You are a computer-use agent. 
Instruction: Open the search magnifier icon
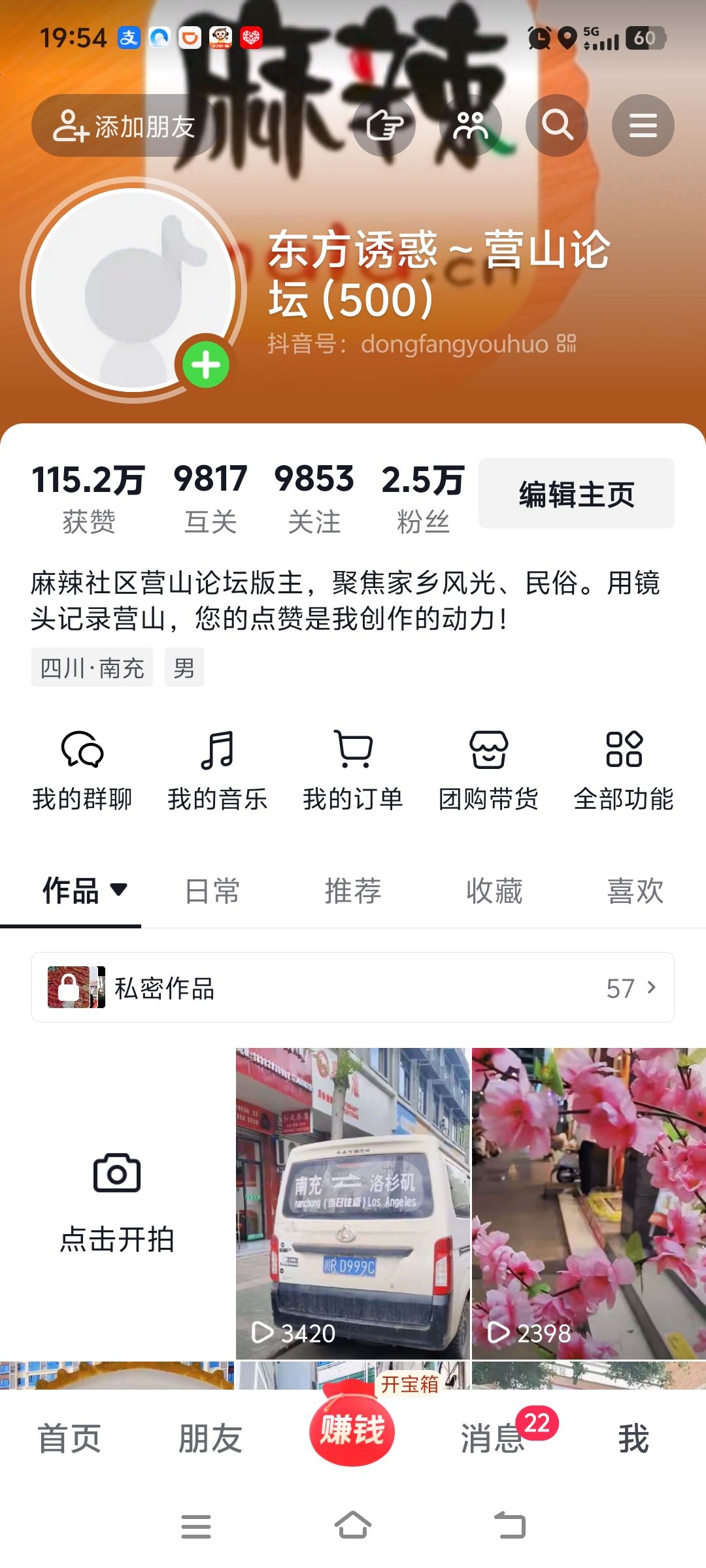[x=556, y=125]
